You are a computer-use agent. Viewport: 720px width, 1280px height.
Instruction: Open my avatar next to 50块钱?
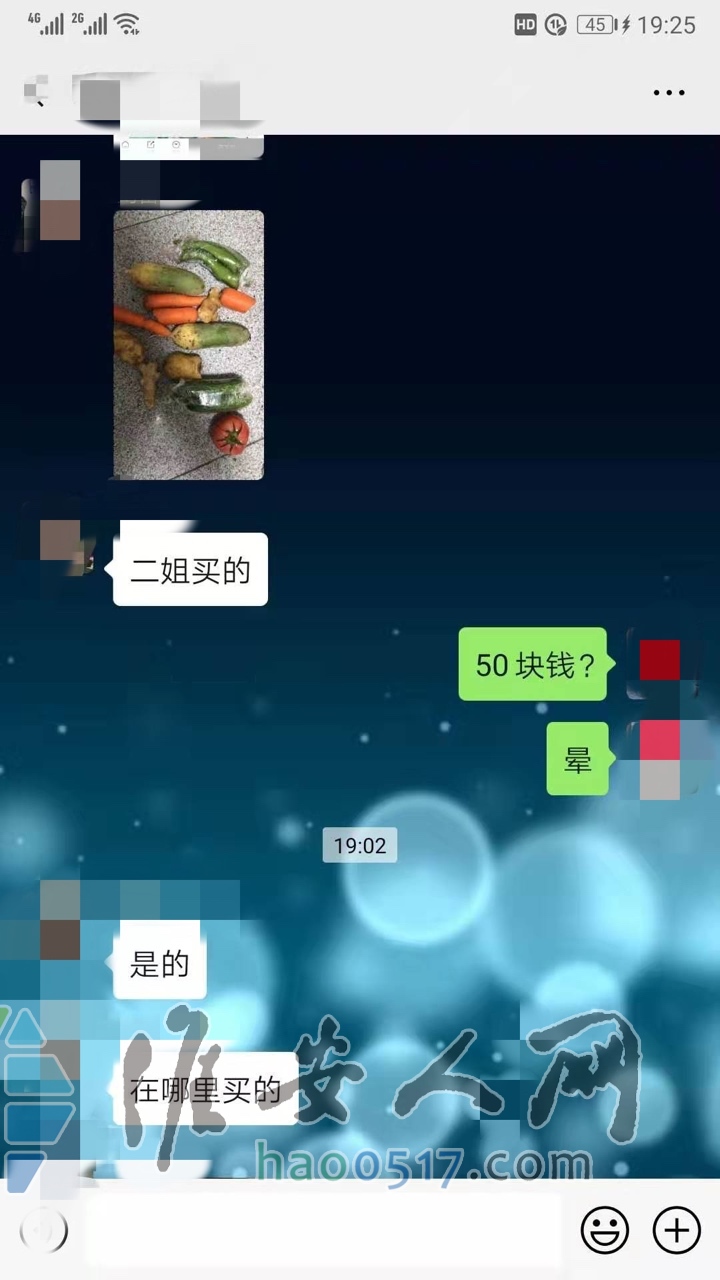(660, 662)
